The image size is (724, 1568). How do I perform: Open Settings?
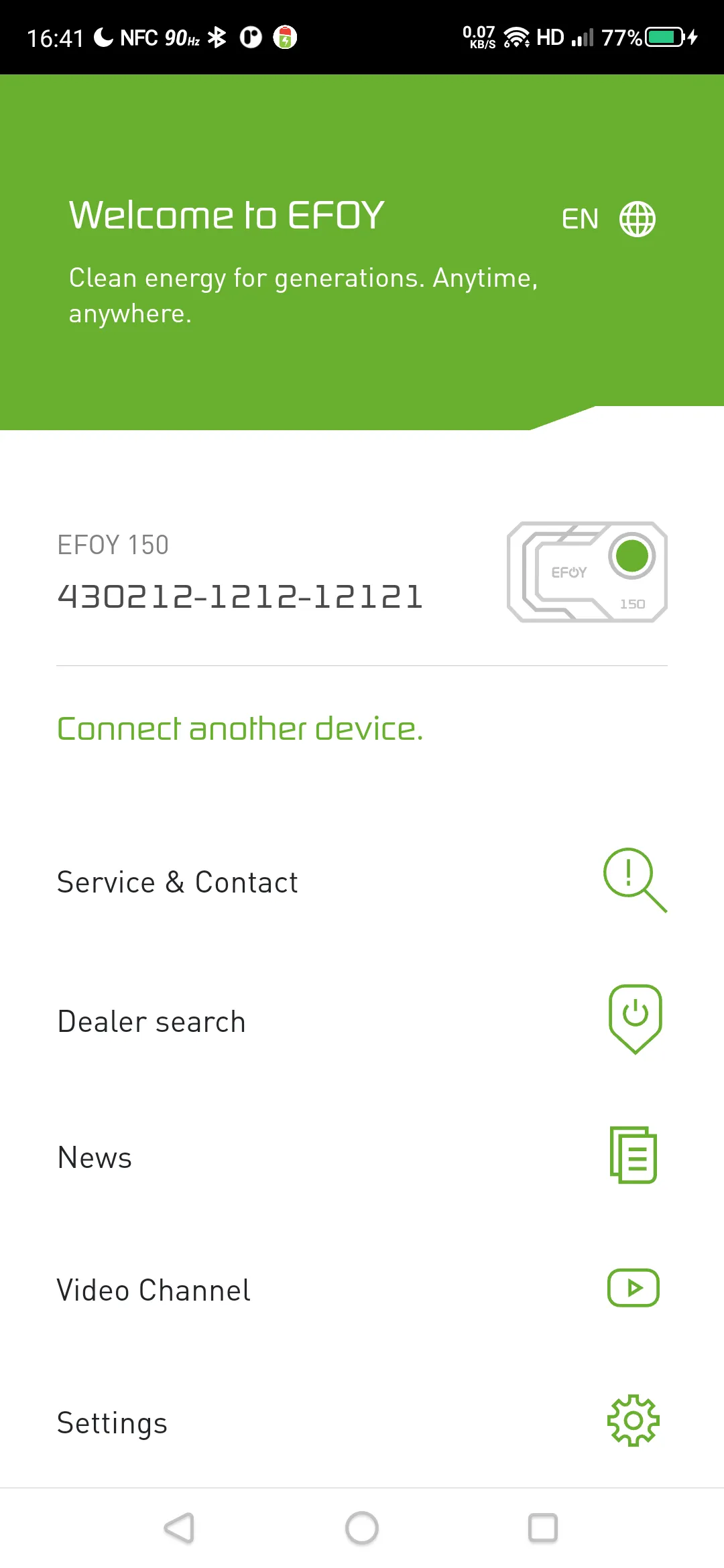coord(362,1422)
